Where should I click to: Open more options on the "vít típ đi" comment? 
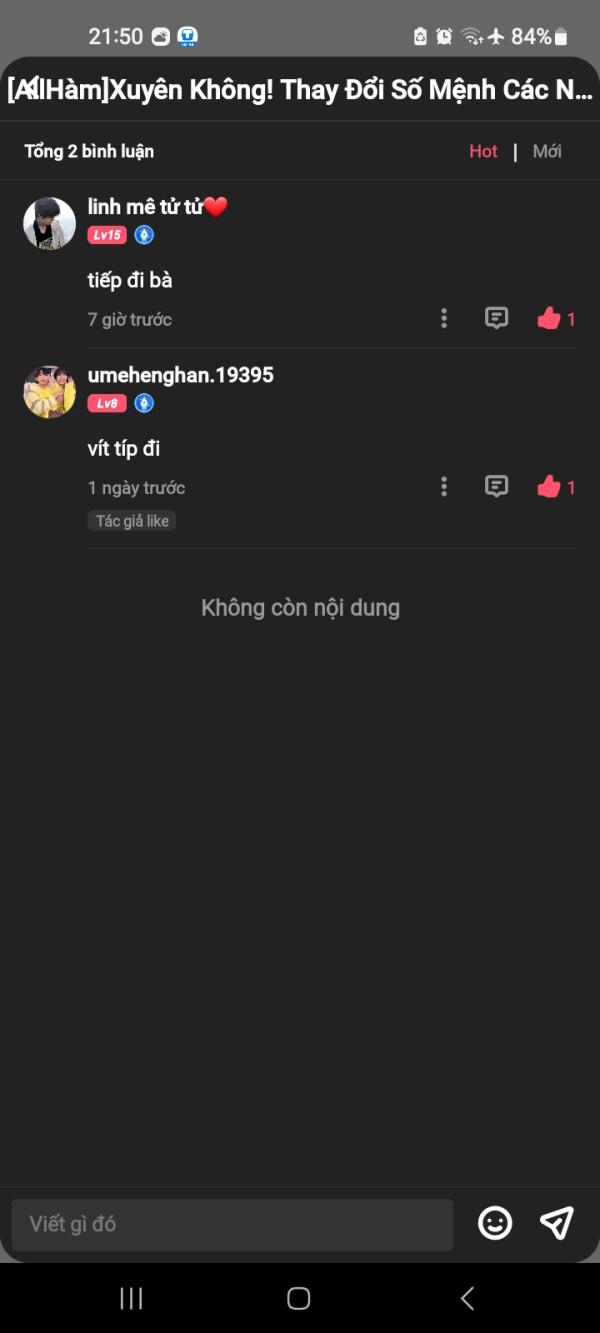point(444,487)
